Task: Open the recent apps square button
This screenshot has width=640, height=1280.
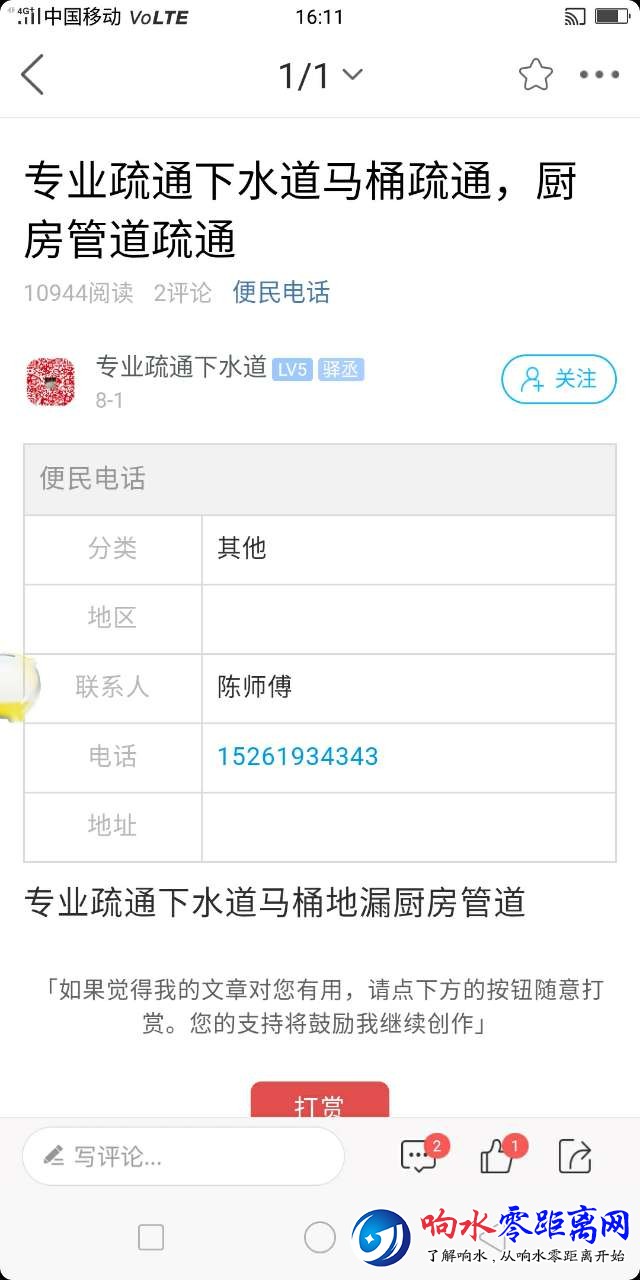Action: (x=151, y=1237)
